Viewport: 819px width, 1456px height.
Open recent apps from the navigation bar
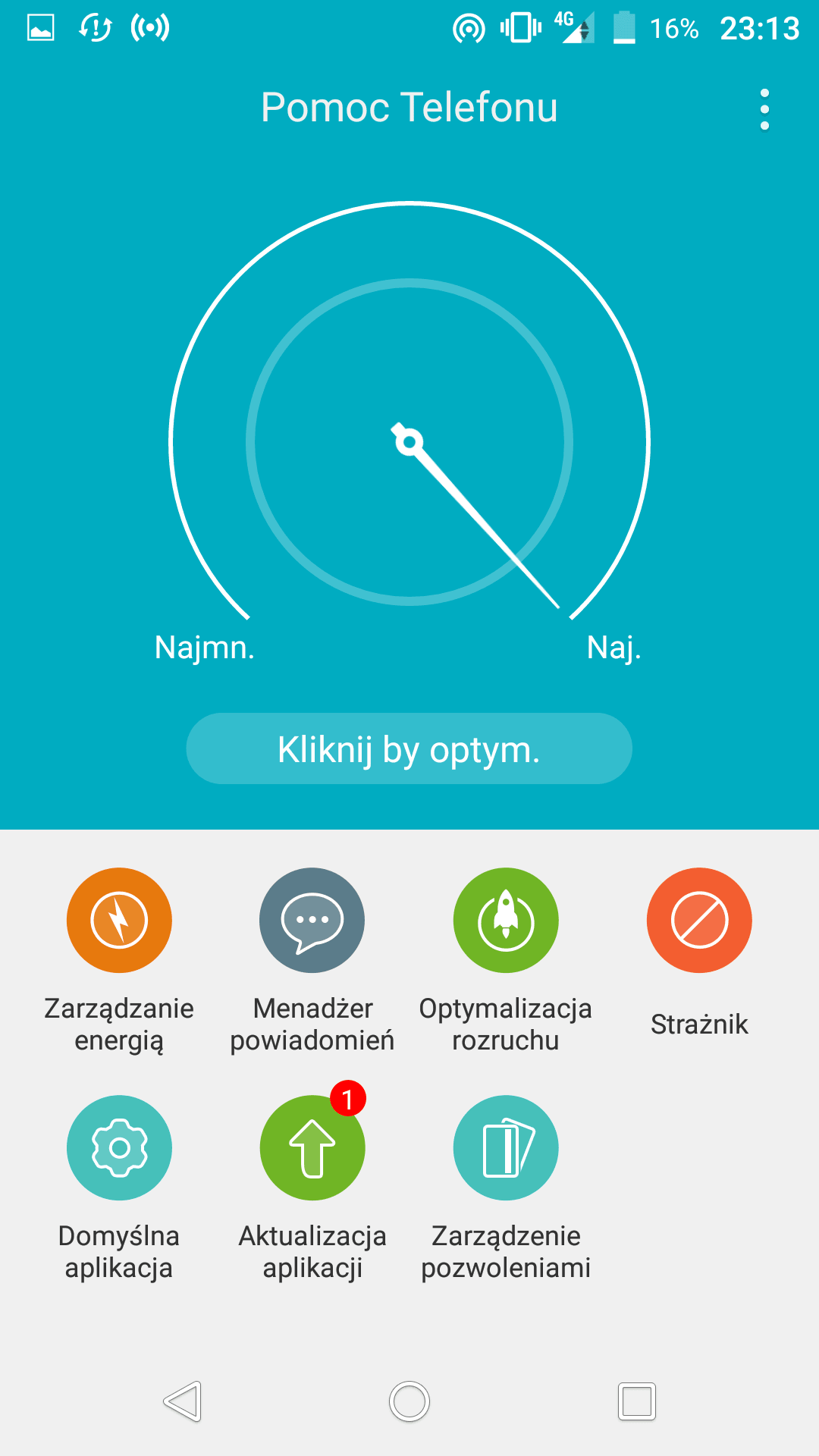pyautogui.click(x=637, y=1401)
